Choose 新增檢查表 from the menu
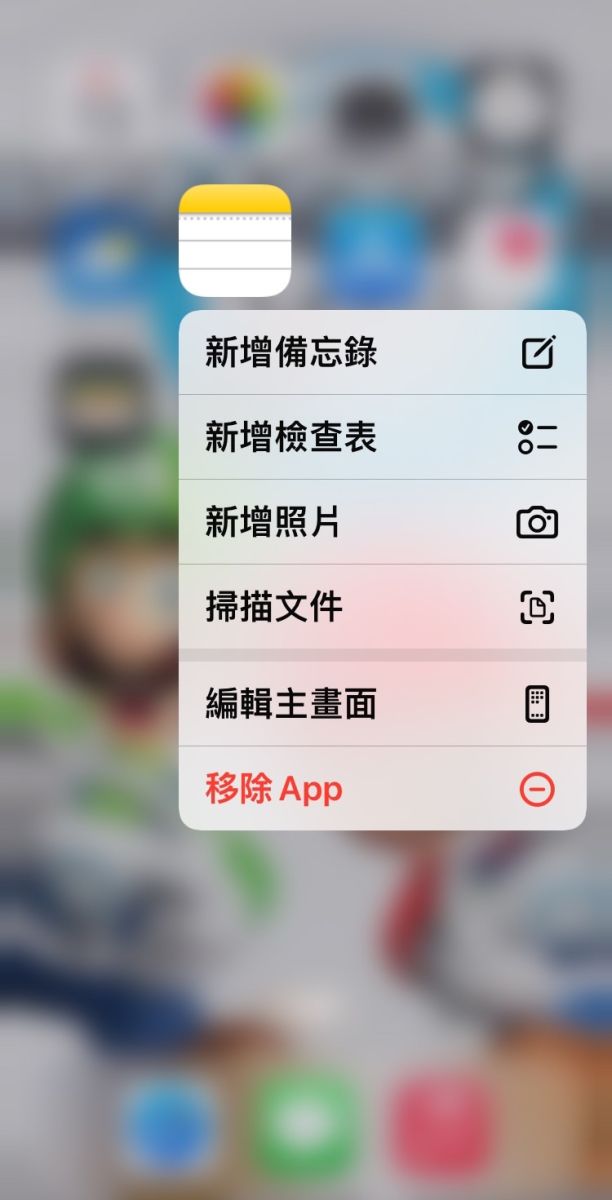612x1200 pixels. 381,438
